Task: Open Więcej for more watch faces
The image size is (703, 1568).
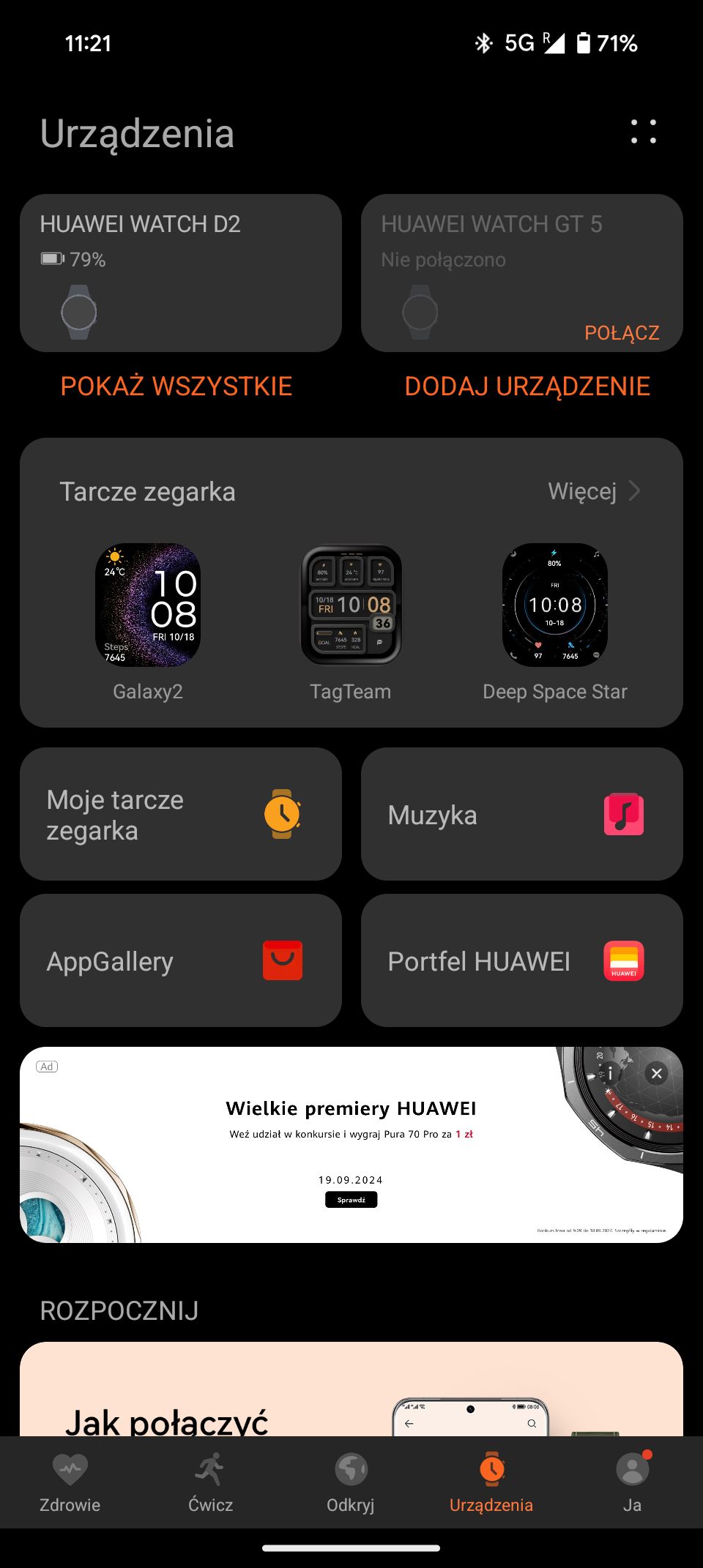Action: pos(594,491)
